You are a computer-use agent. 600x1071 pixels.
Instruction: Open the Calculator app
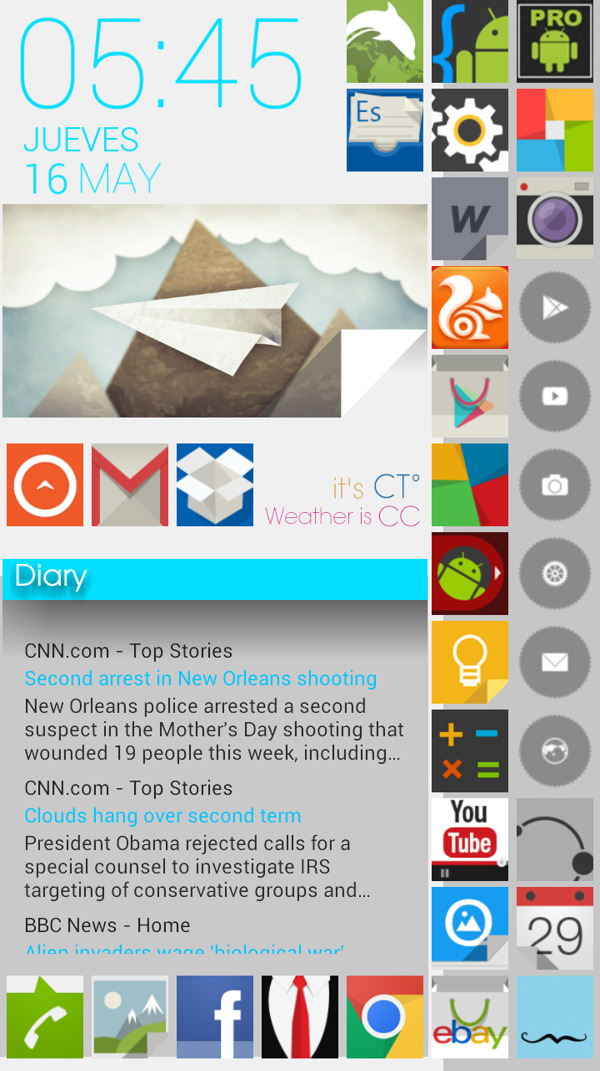tap(470, 750)
